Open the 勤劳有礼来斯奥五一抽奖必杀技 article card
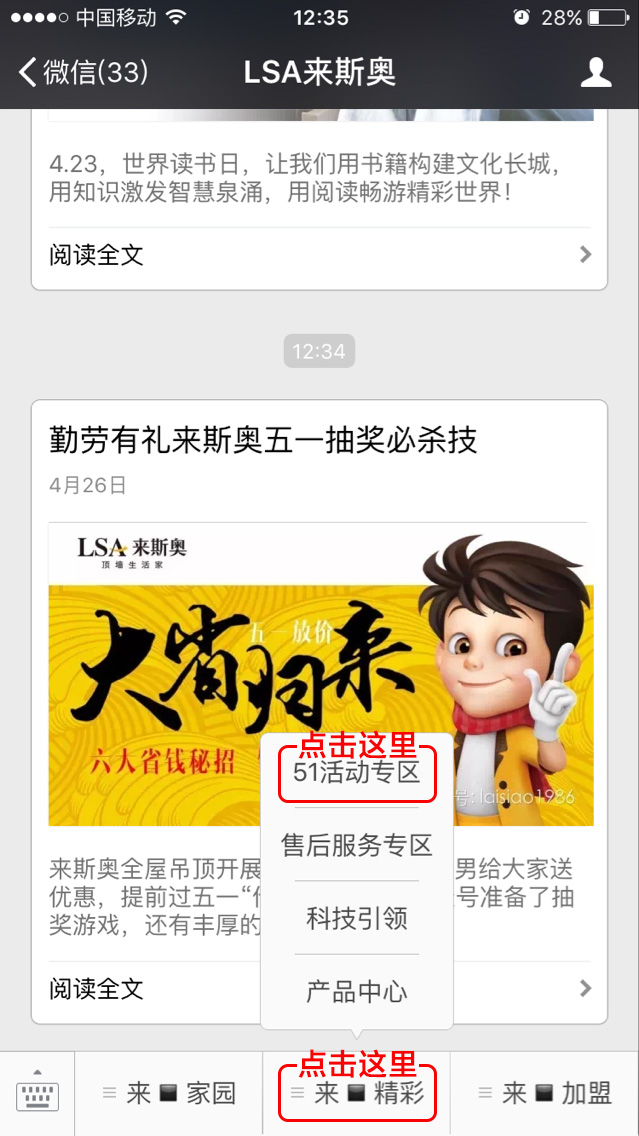This screenshot has height=1136, width=639. click(x=263, y=439)
